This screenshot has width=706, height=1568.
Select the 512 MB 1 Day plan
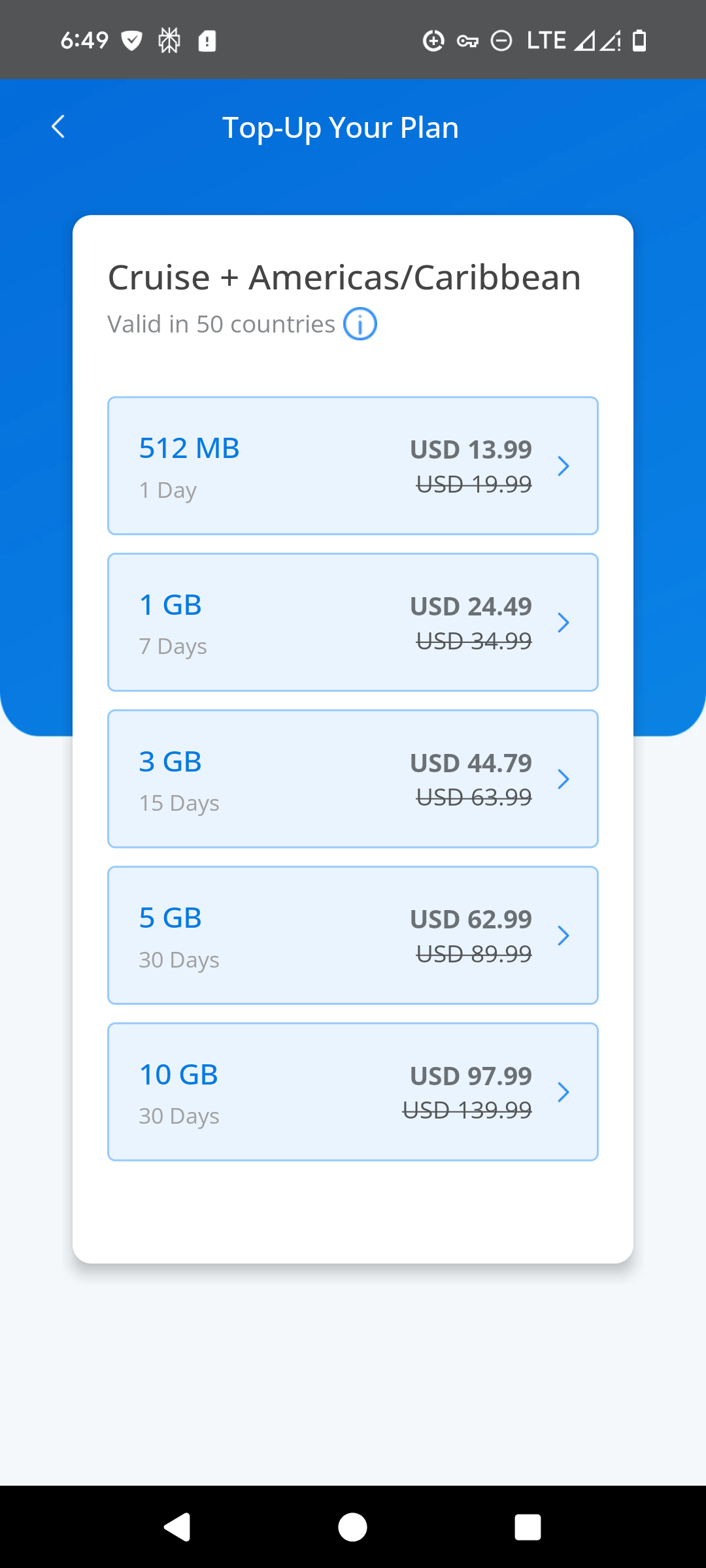[x=353, y=466]
